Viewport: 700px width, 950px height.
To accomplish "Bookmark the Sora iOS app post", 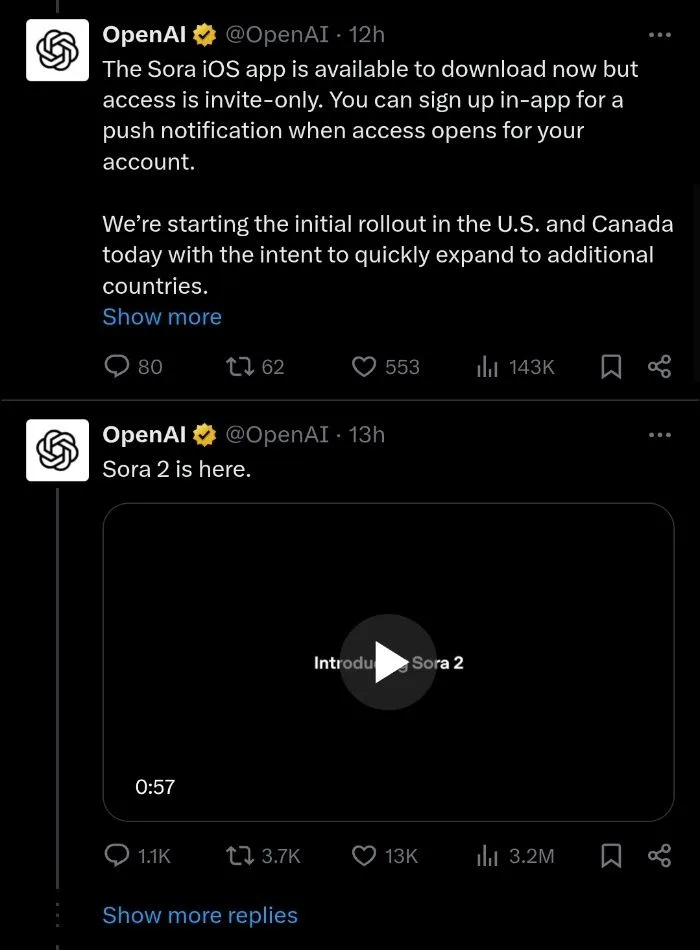I will tap(611, 367).
